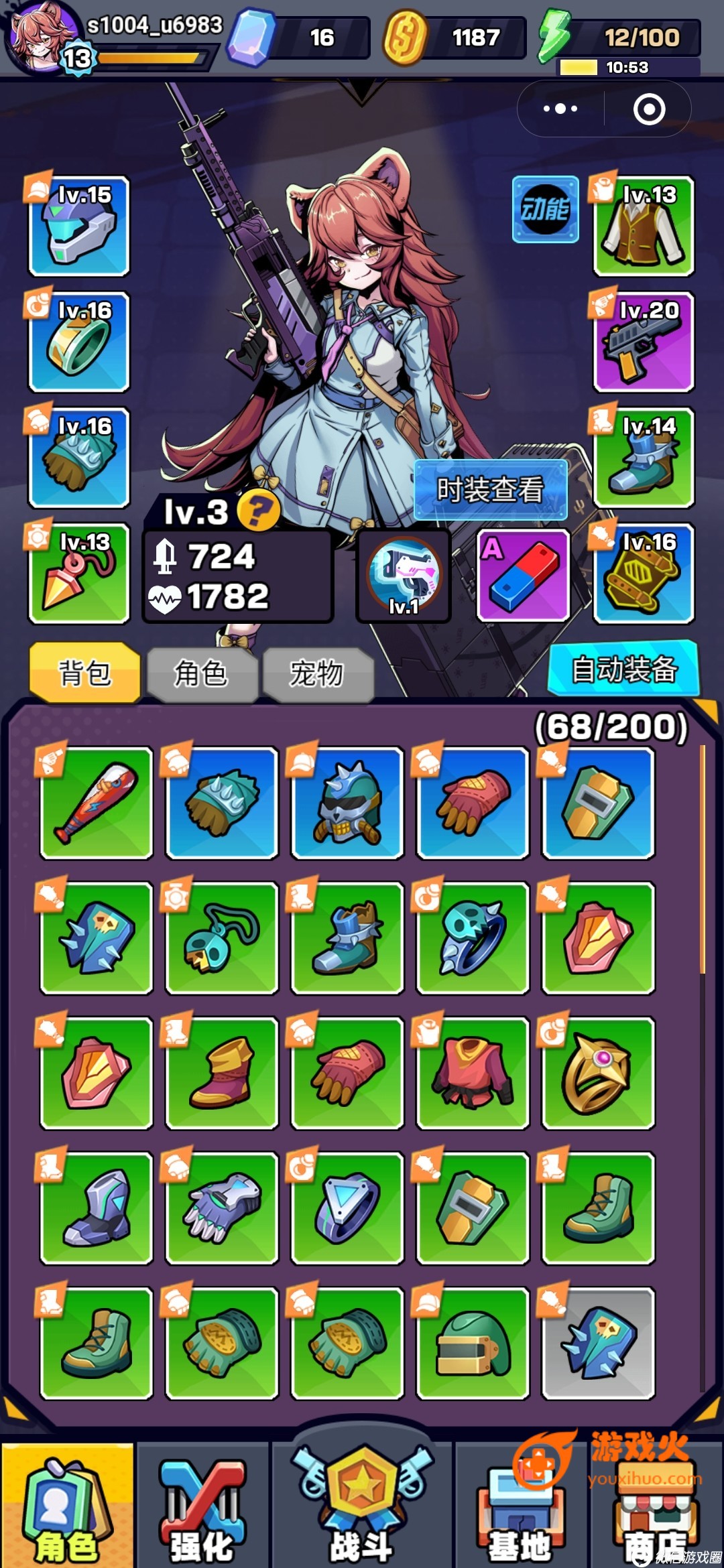This screenshot has width=724, height=1568.
Task: Close the mini-program with the circle button
Action: (x=649, y=109)
